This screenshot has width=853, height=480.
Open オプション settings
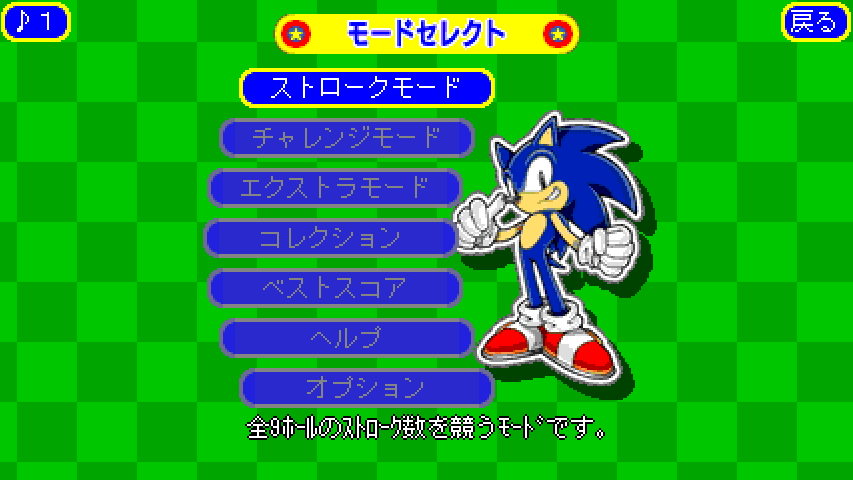pyautogui.click(x=367, y=386)
